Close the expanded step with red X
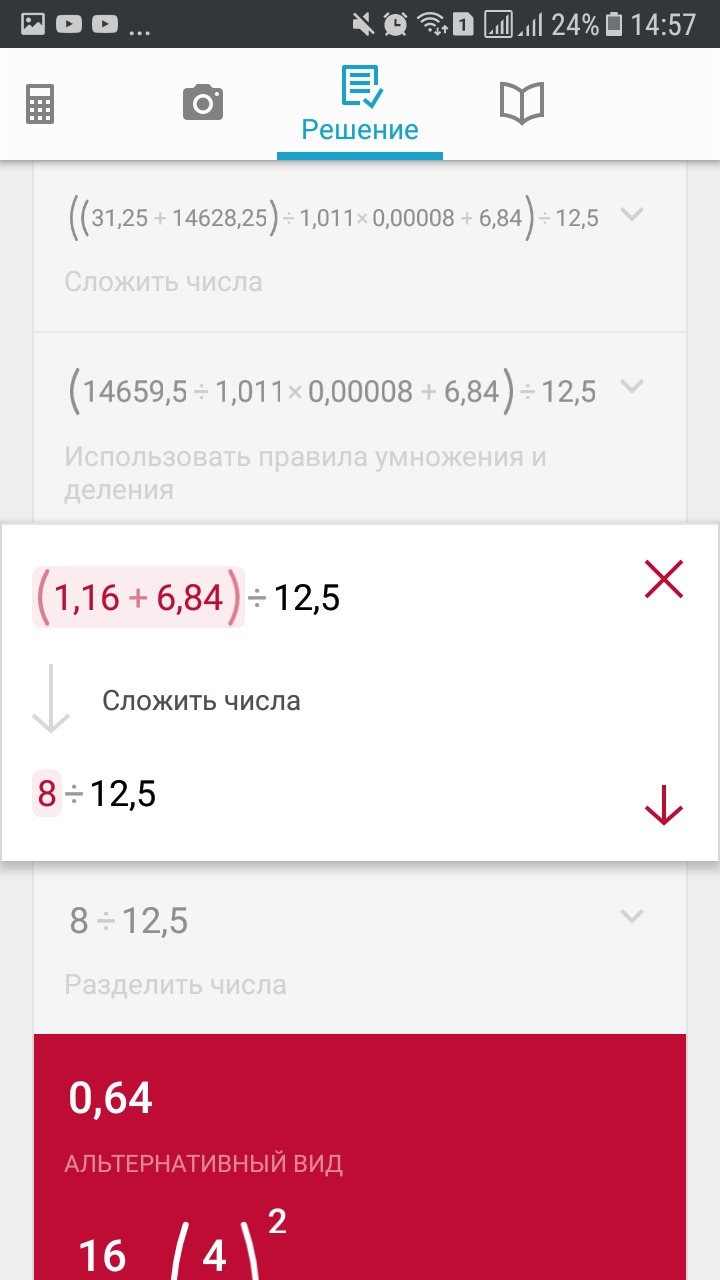The image size is (720, 1280). [664, 579]
